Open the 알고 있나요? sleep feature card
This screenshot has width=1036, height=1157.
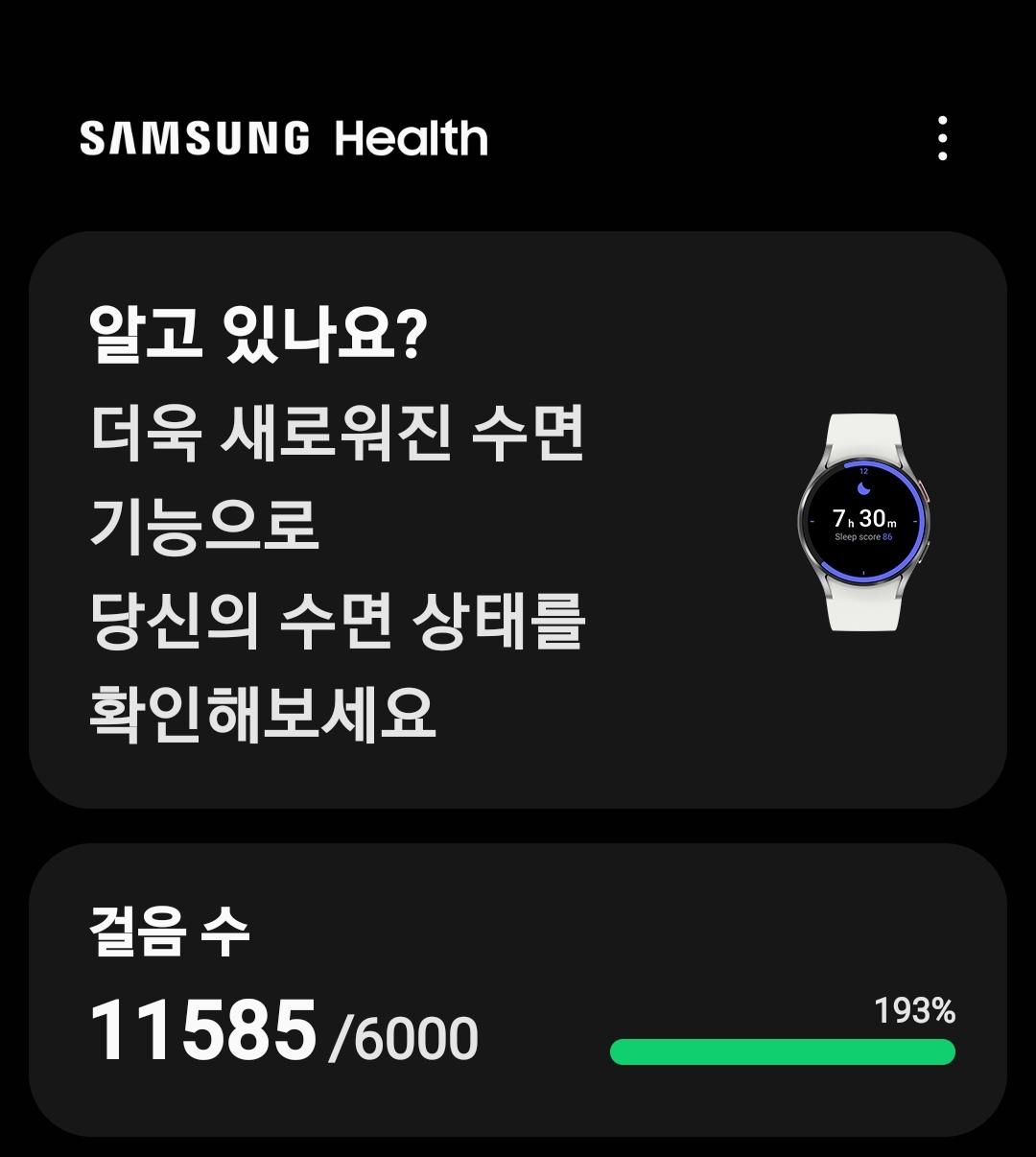[518, 520]
